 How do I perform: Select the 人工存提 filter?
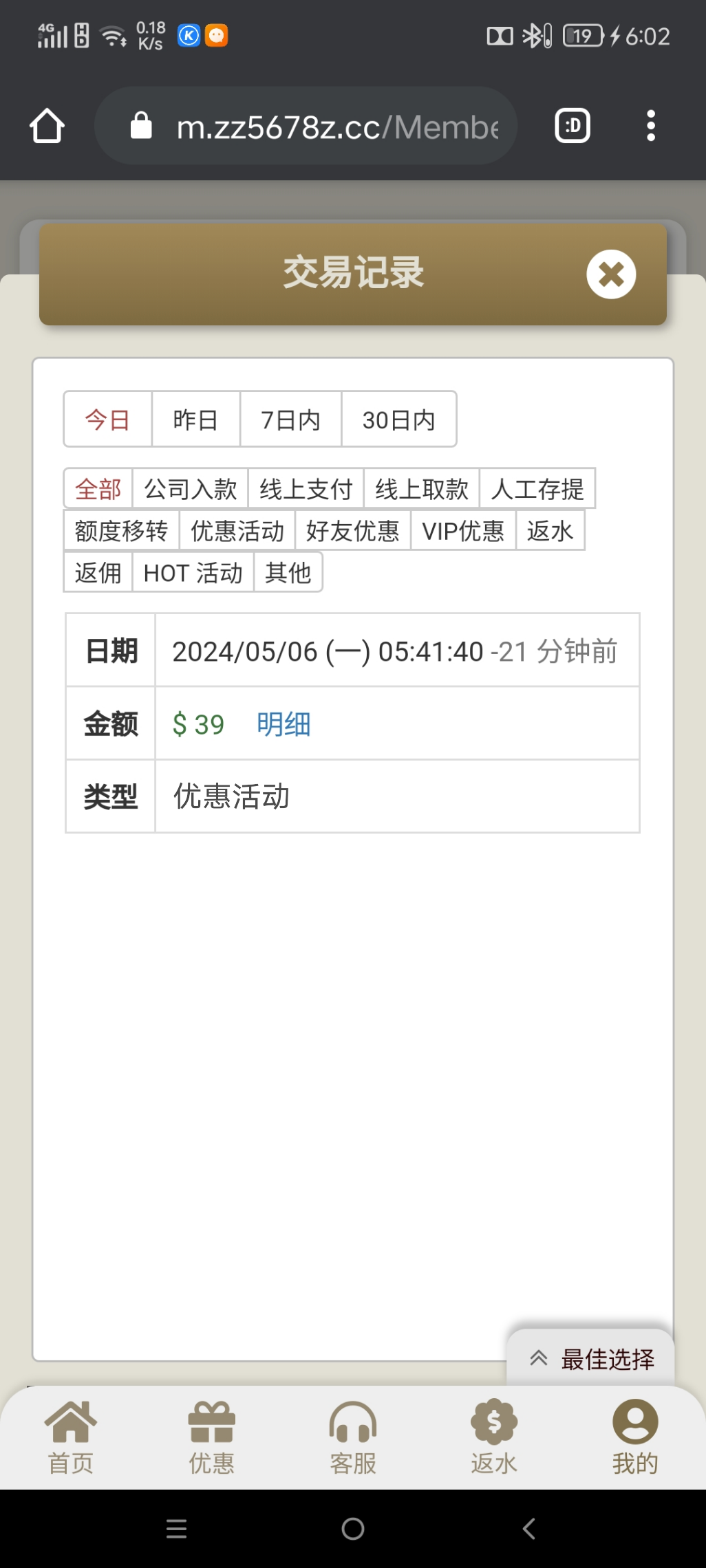[x=537, y=489]
